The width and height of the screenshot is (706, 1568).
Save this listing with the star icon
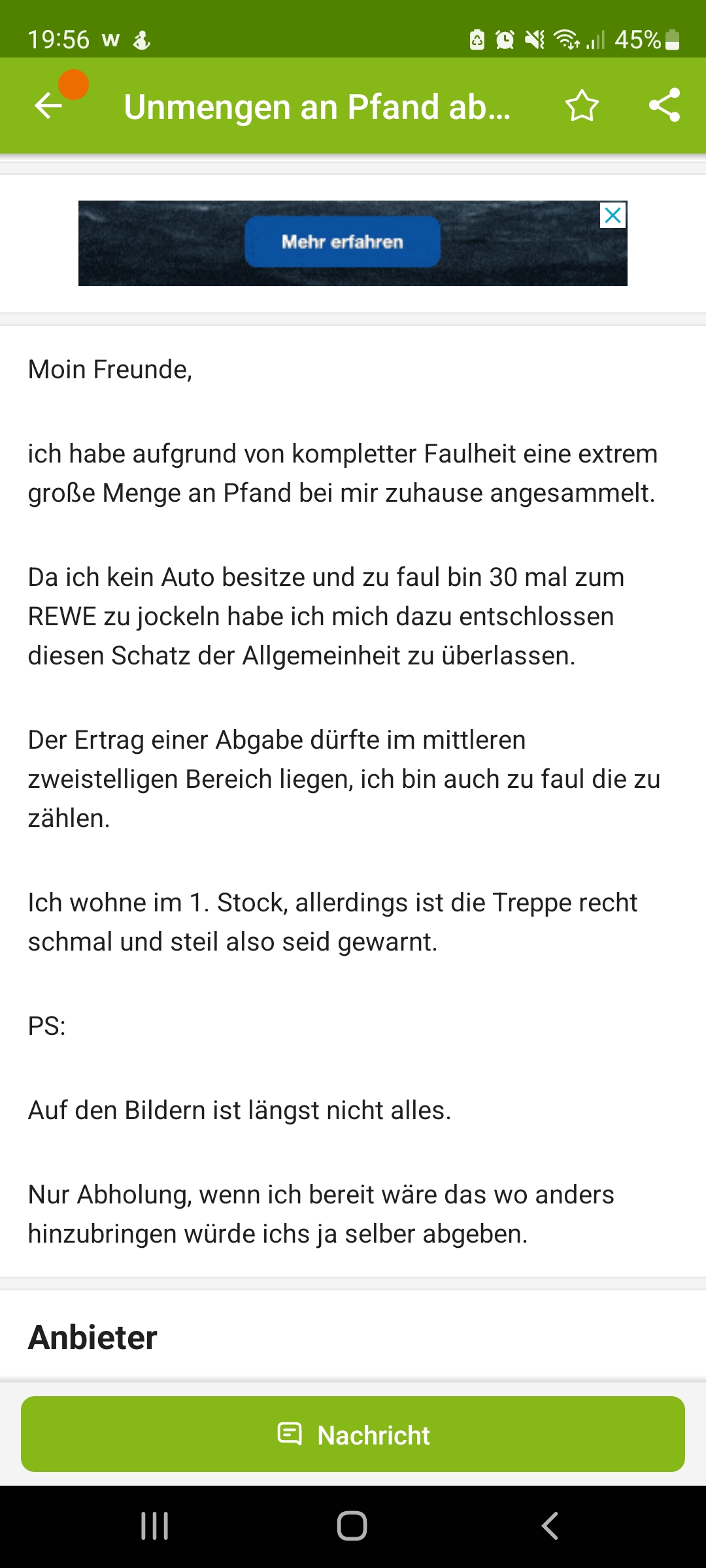pyautogui.click(x=581, y=106)
